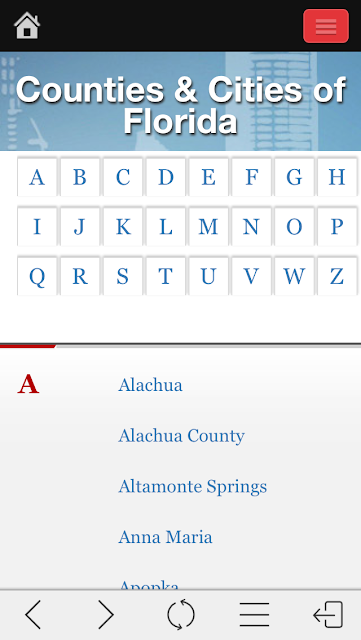This screenshot has height=640, width=361.
Task: Open the Anna Maria link
Action: pos(165,537)
